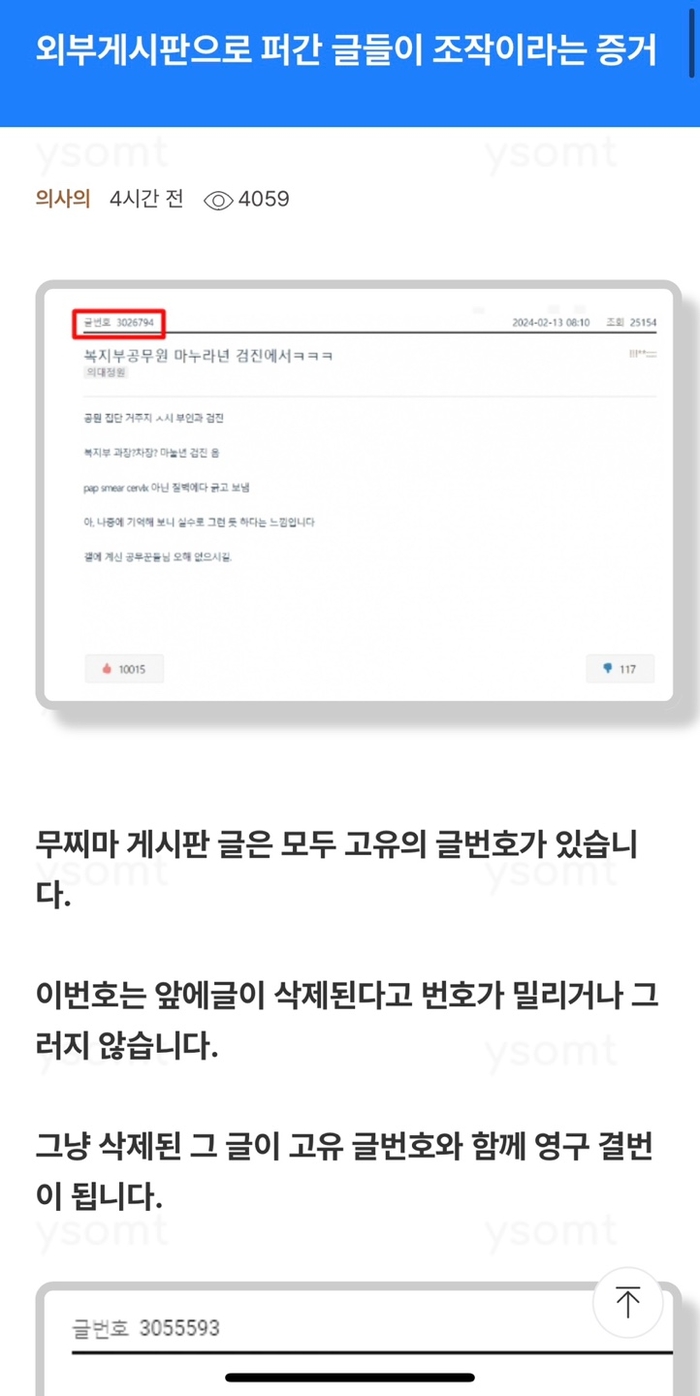
Task: Open the embedded post screenshot numbered 3026794
Action: [x=358, y=495]
